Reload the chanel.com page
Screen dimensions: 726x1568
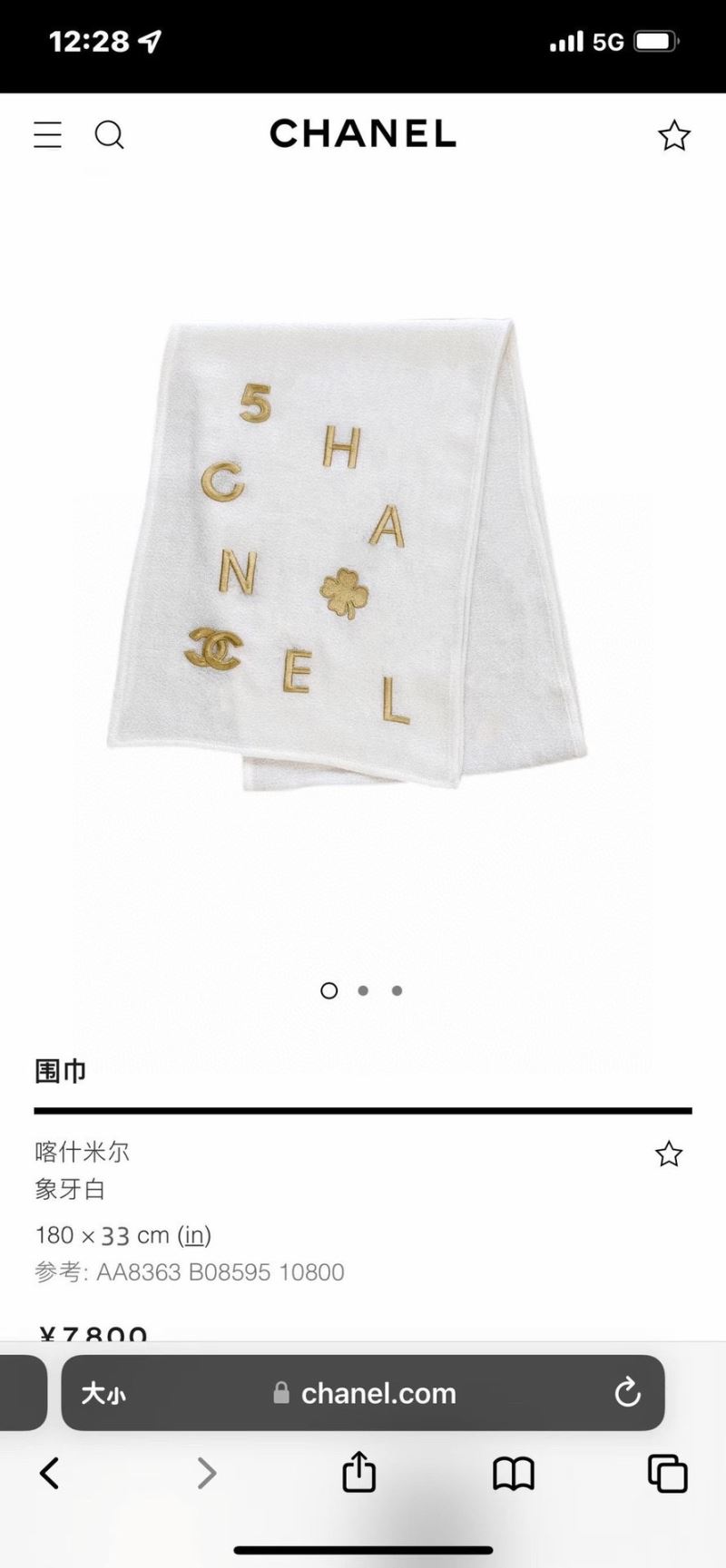[627, 1393]
